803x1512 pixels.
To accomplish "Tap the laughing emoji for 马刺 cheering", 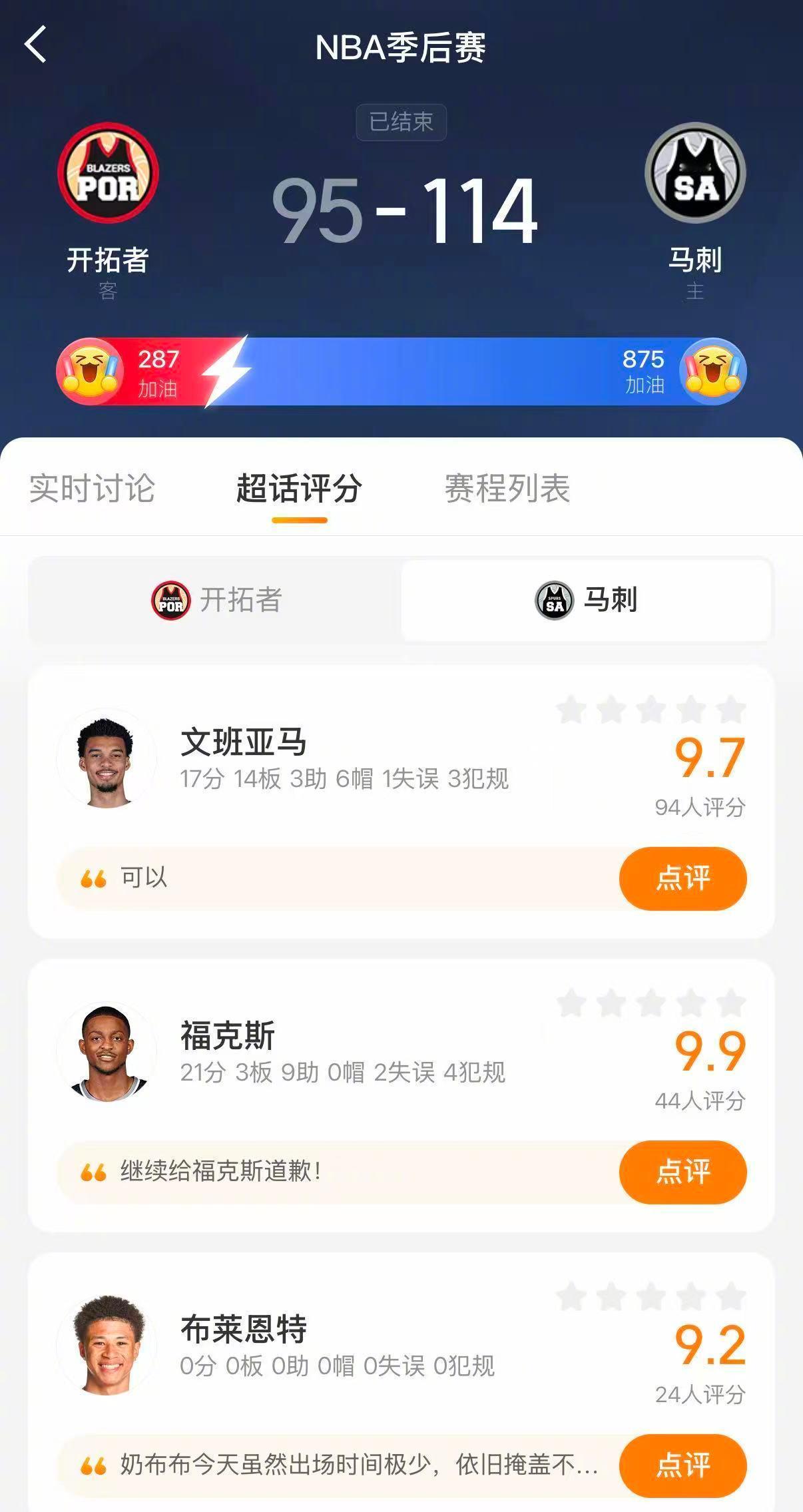I will (712, 371).
